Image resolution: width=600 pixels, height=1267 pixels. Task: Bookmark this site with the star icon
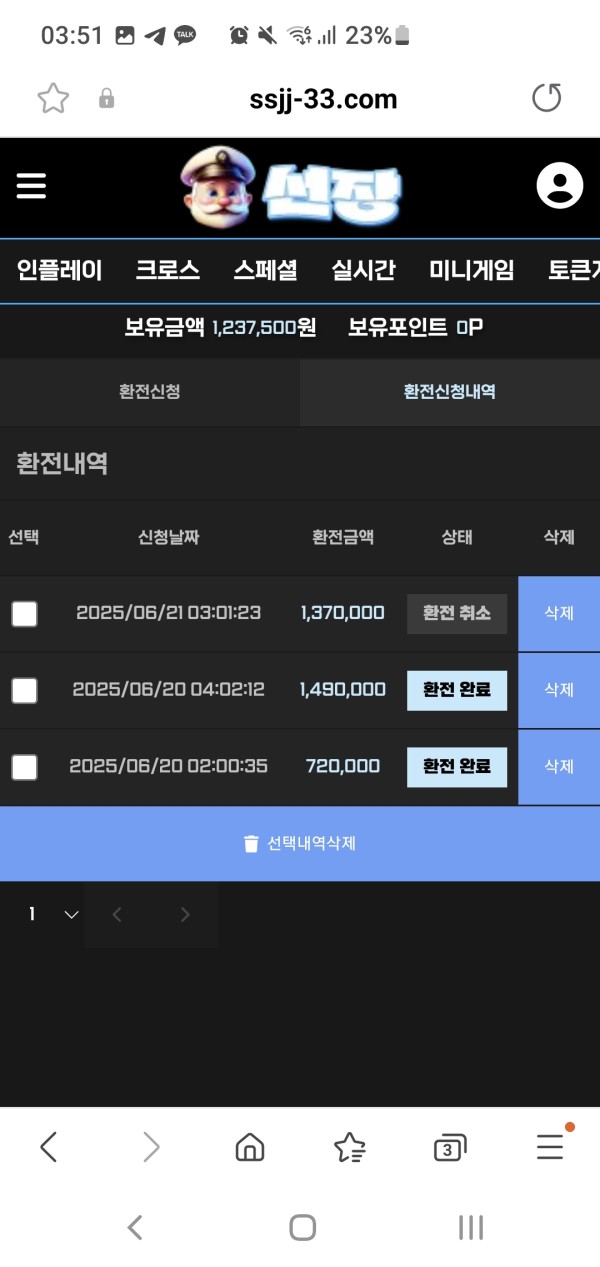(52, 98)
